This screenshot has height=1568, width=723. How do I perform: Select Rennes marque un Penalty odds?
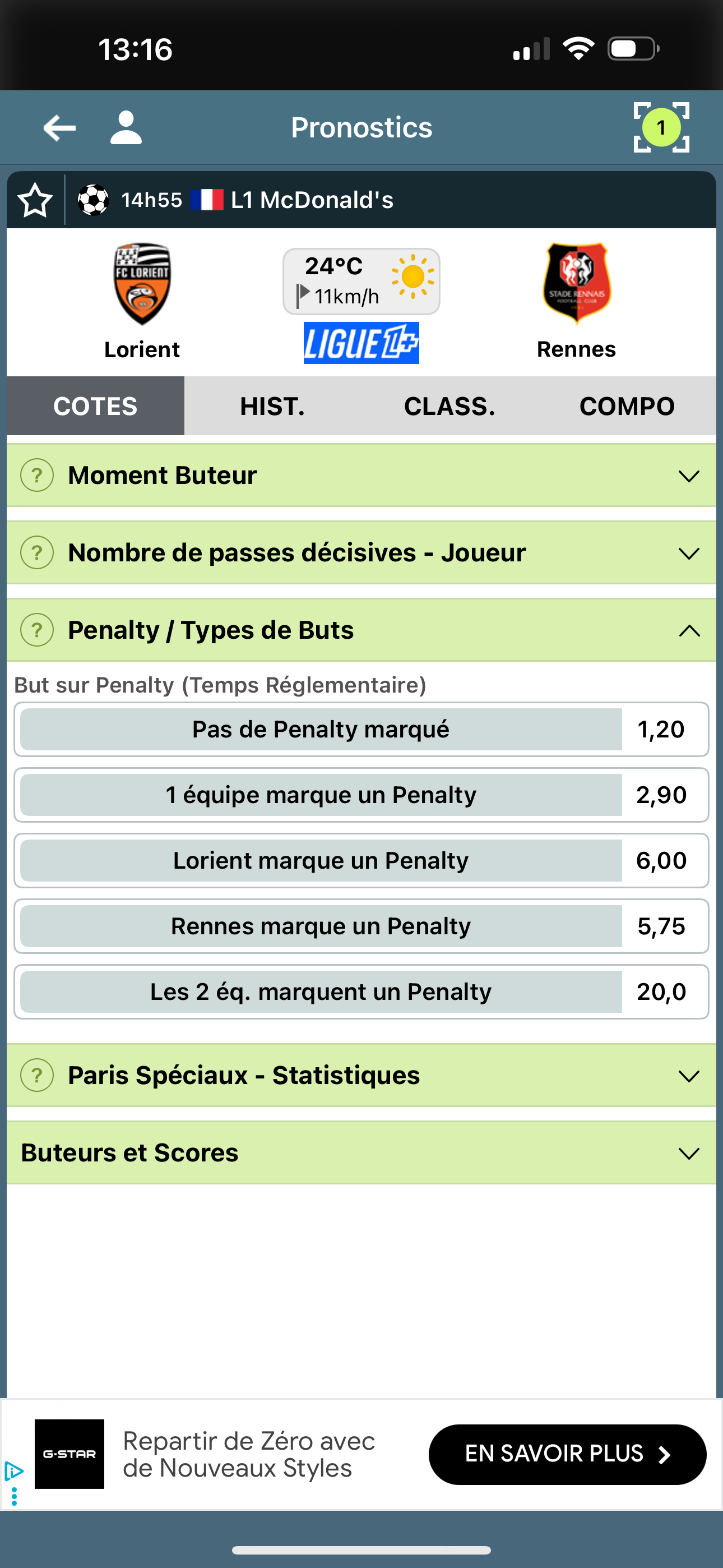tap(361, 926)
